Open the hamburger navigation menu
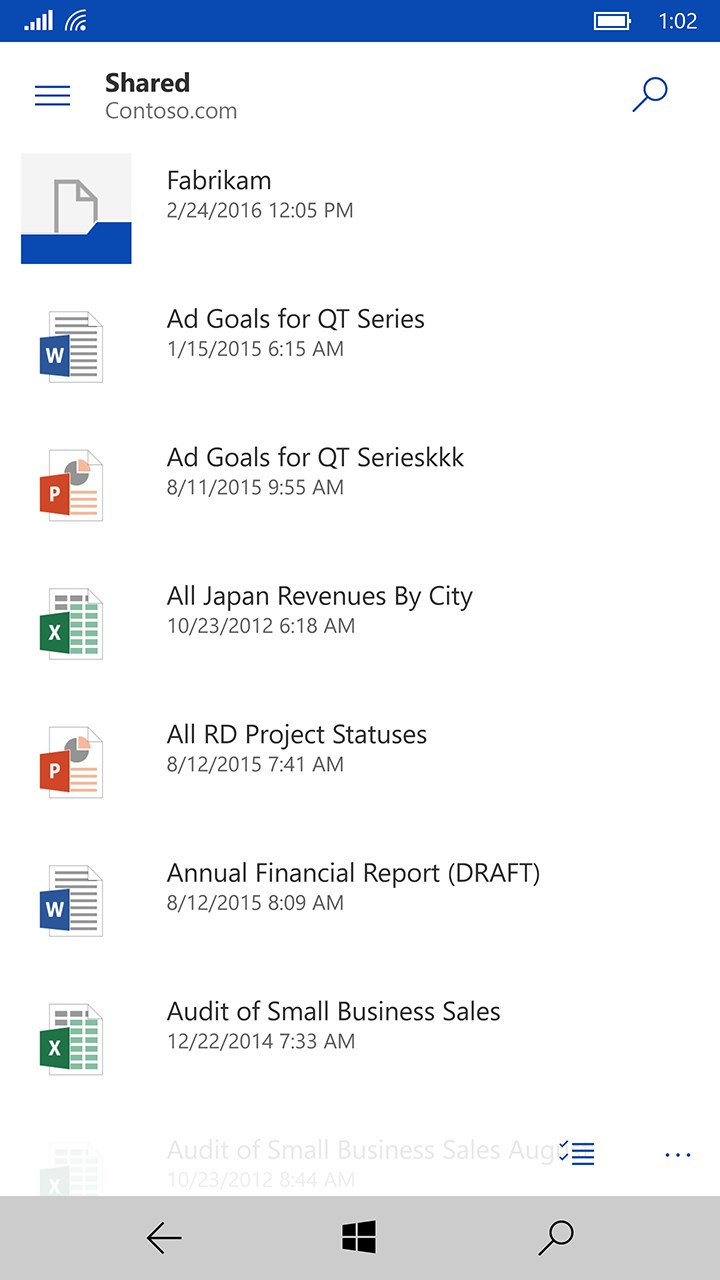The height and width of the screenshot is (1280, 720). point(52,95)
